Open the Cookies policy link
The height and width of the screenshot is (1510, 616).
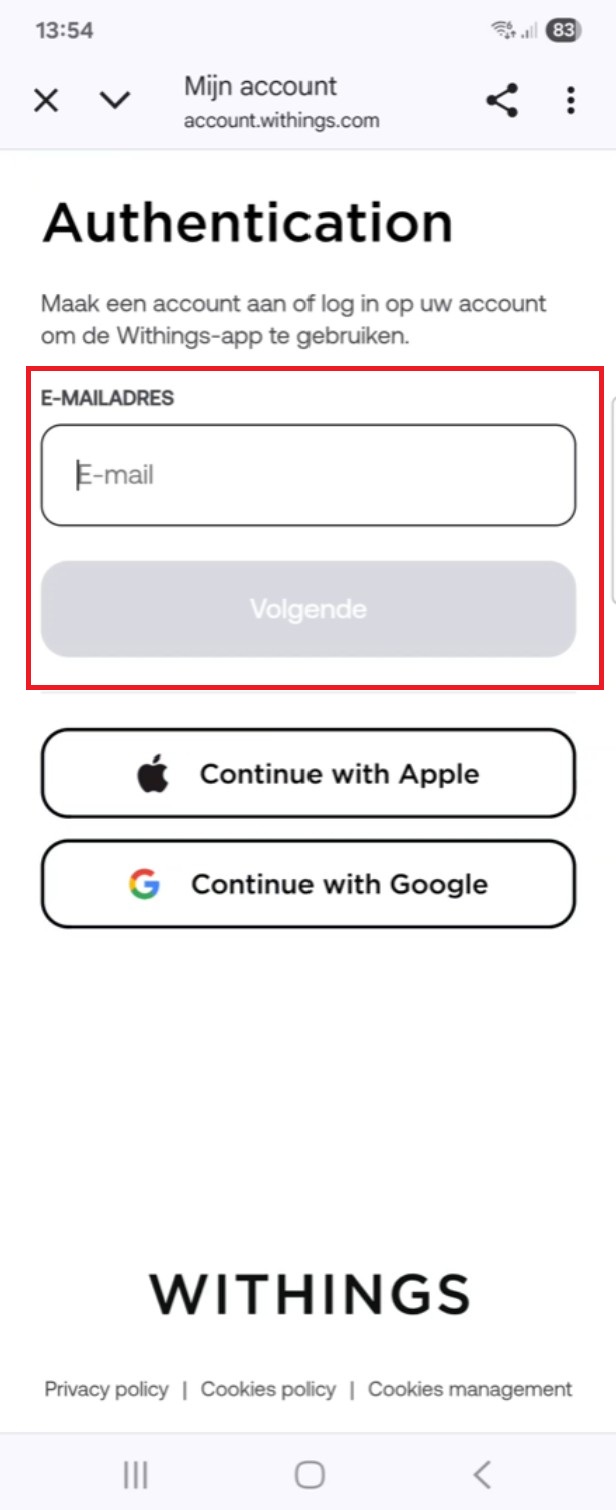coord(268,1389)
